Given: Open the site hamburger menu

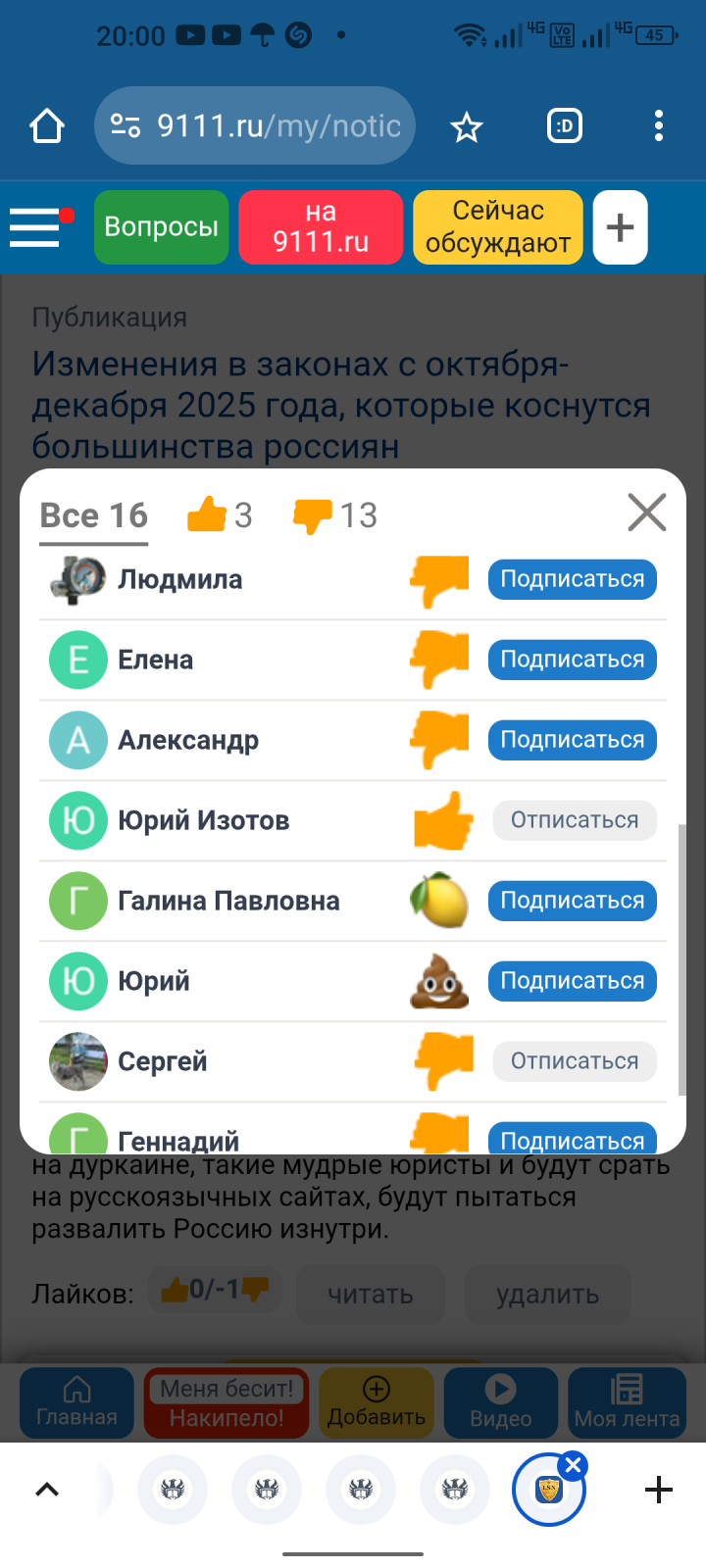Looking at the screenshot, I should coord(37,227).
